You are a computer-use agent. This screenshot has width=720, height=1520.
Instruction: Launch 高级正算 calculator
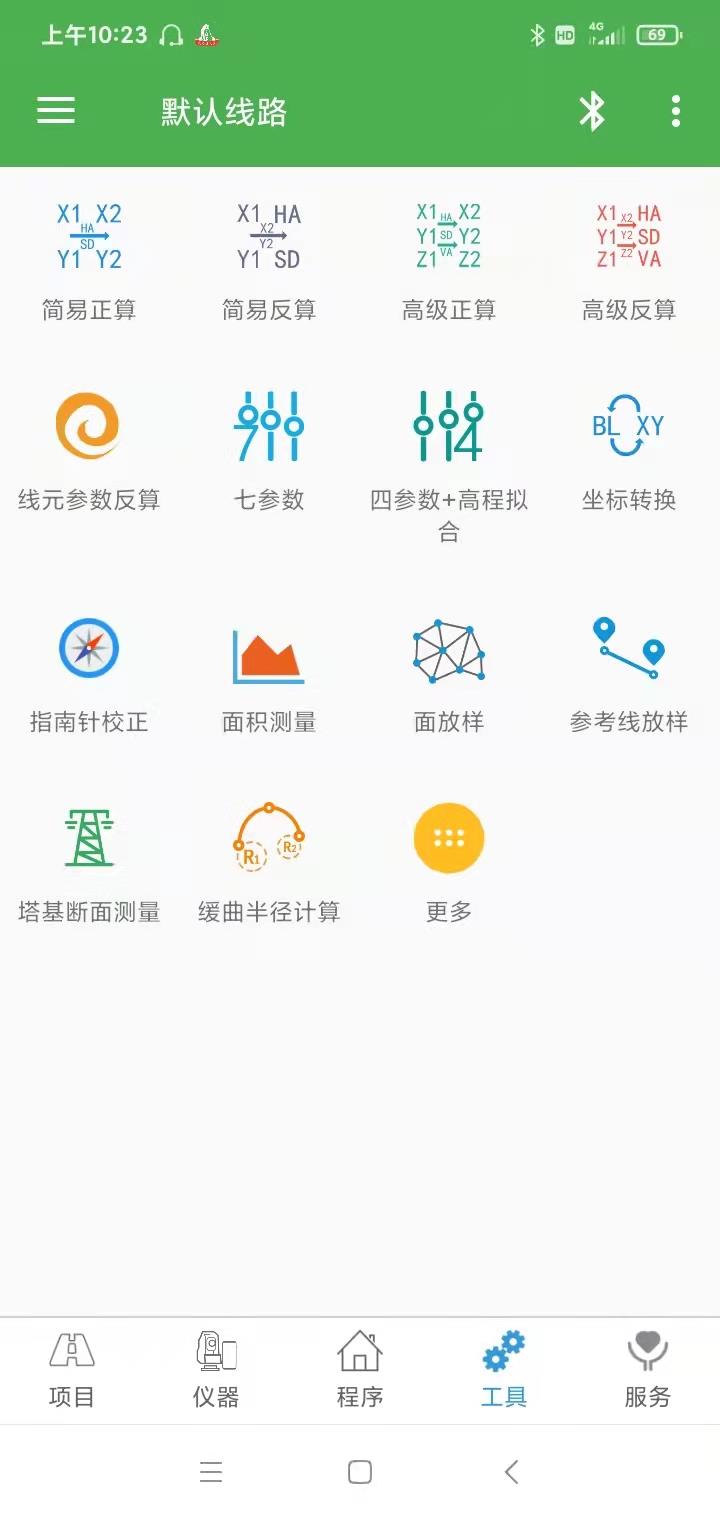449,258
